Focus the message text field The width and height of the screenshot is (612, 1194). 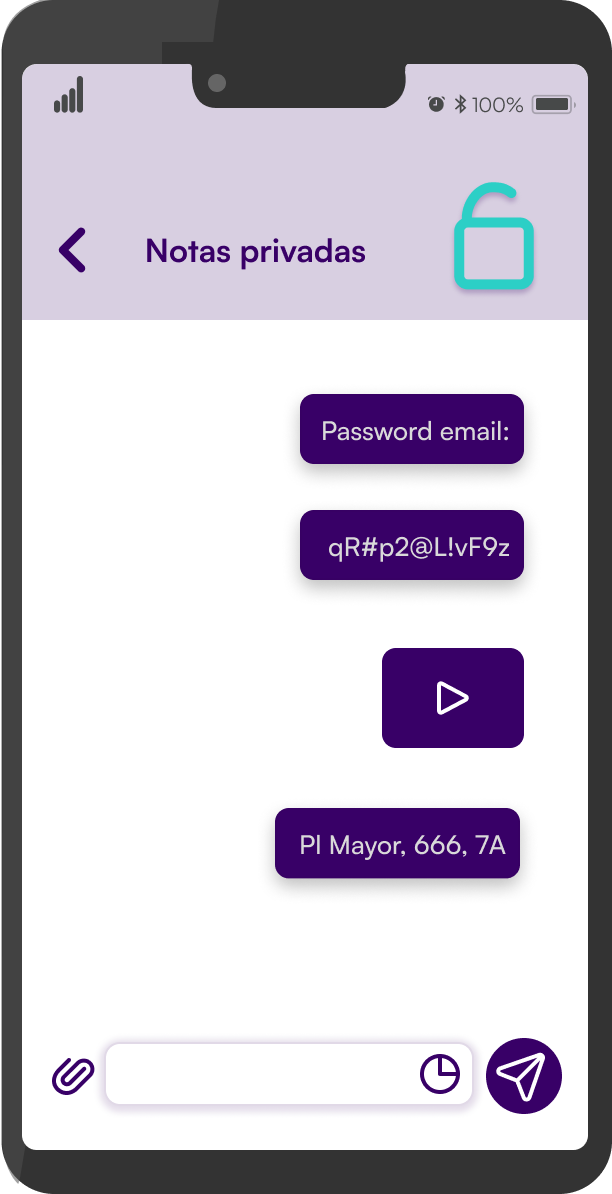point(260,1075)
